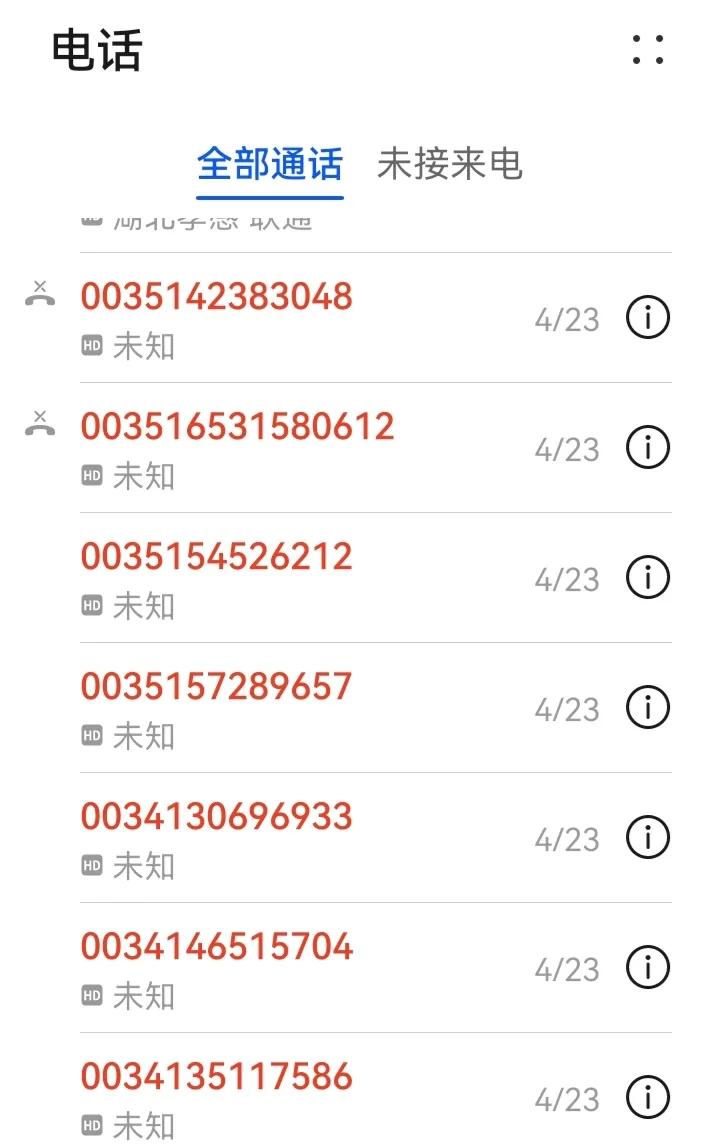View info for 003516531580612

point(647,448)
